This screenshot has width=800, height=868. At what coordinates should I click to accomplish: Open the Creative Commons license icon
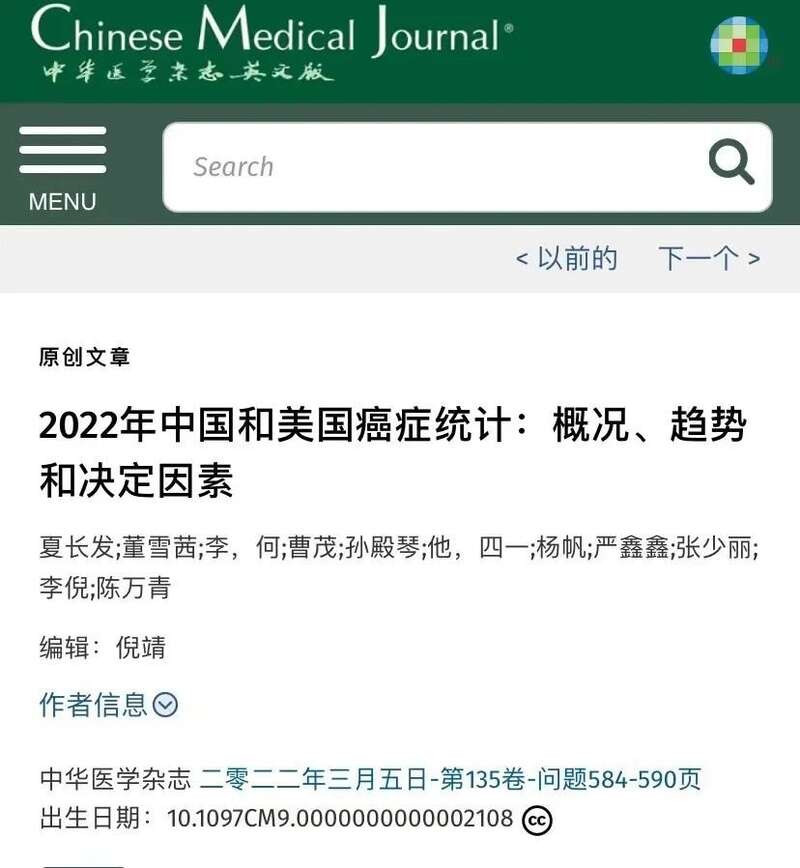click(x=537, y=819)
